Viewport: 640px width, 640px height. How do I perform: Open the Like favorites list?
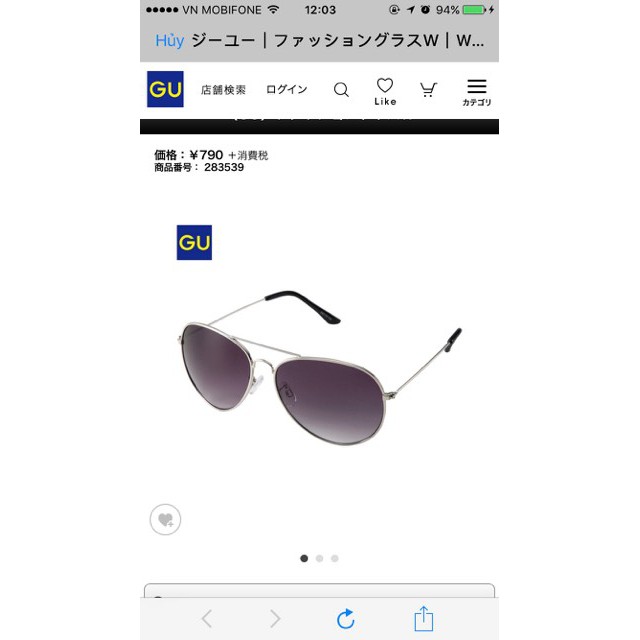(x=385, y=91)
